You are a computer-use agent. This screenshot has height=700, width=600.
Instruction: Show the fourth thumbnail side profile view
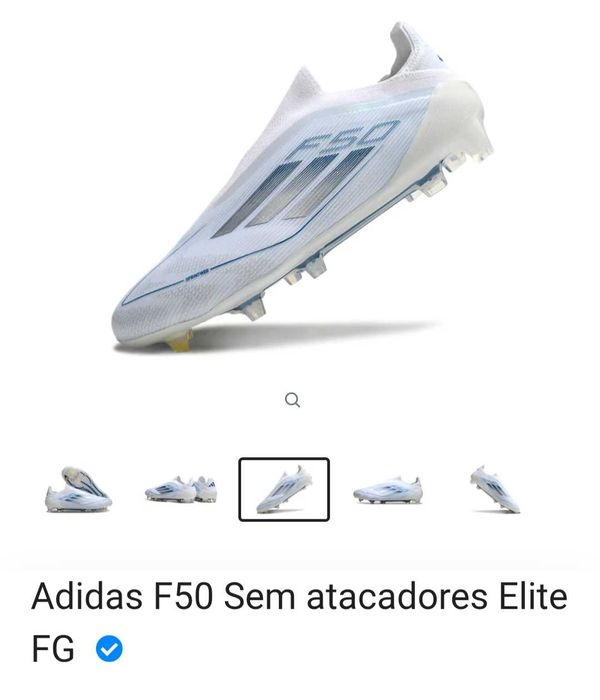coord(387,489)
